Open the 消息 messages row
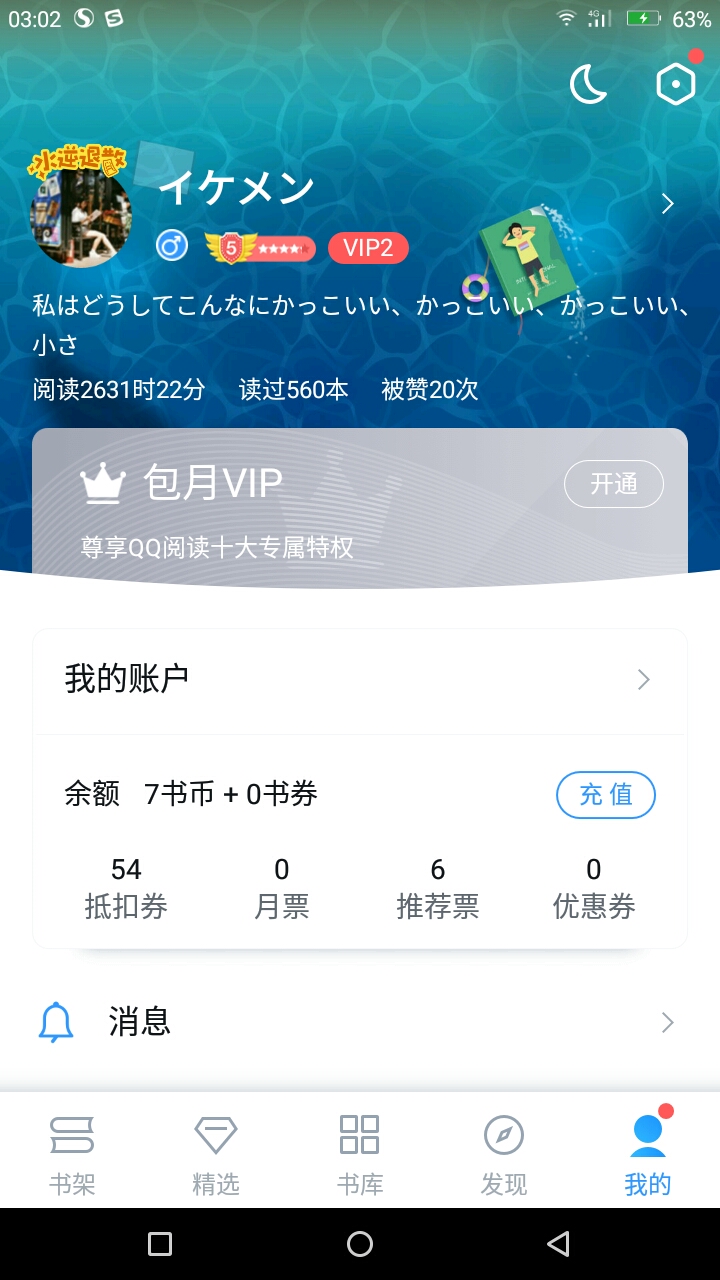Screen dimensions: 720x1280 (x=360, y=1022)
